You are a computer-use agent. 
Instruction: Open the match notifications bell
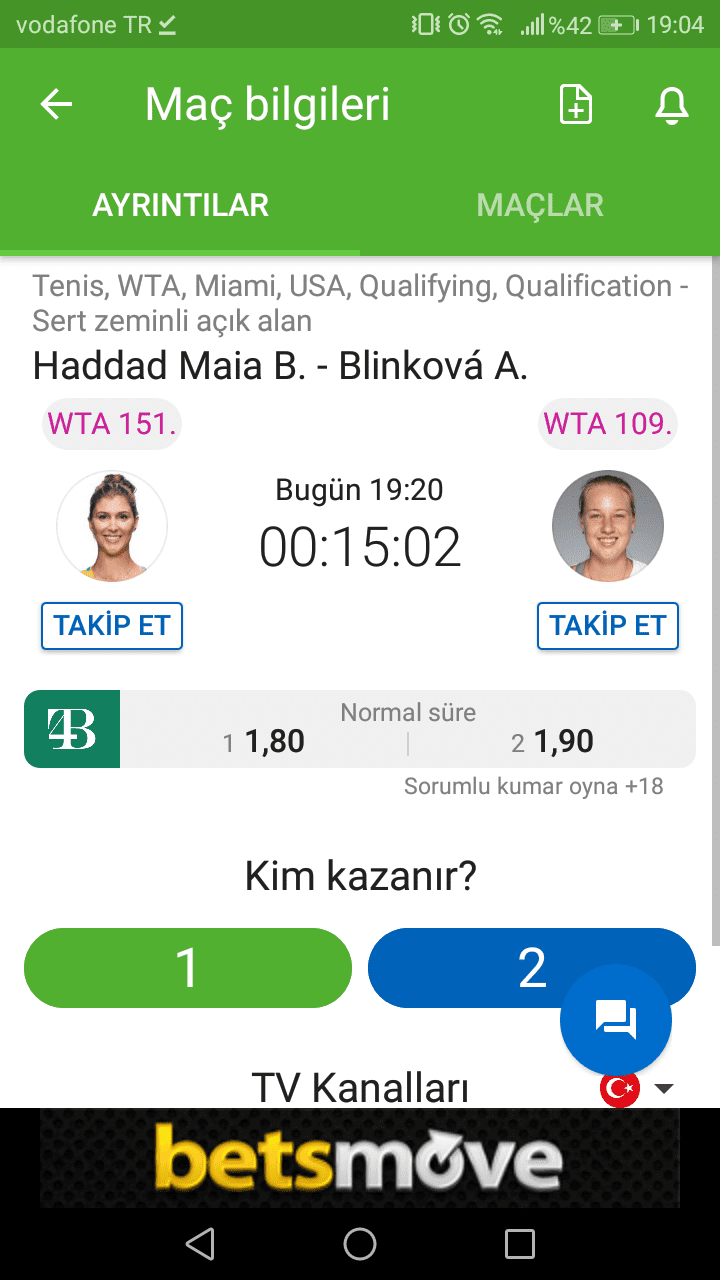click(672, 105)
